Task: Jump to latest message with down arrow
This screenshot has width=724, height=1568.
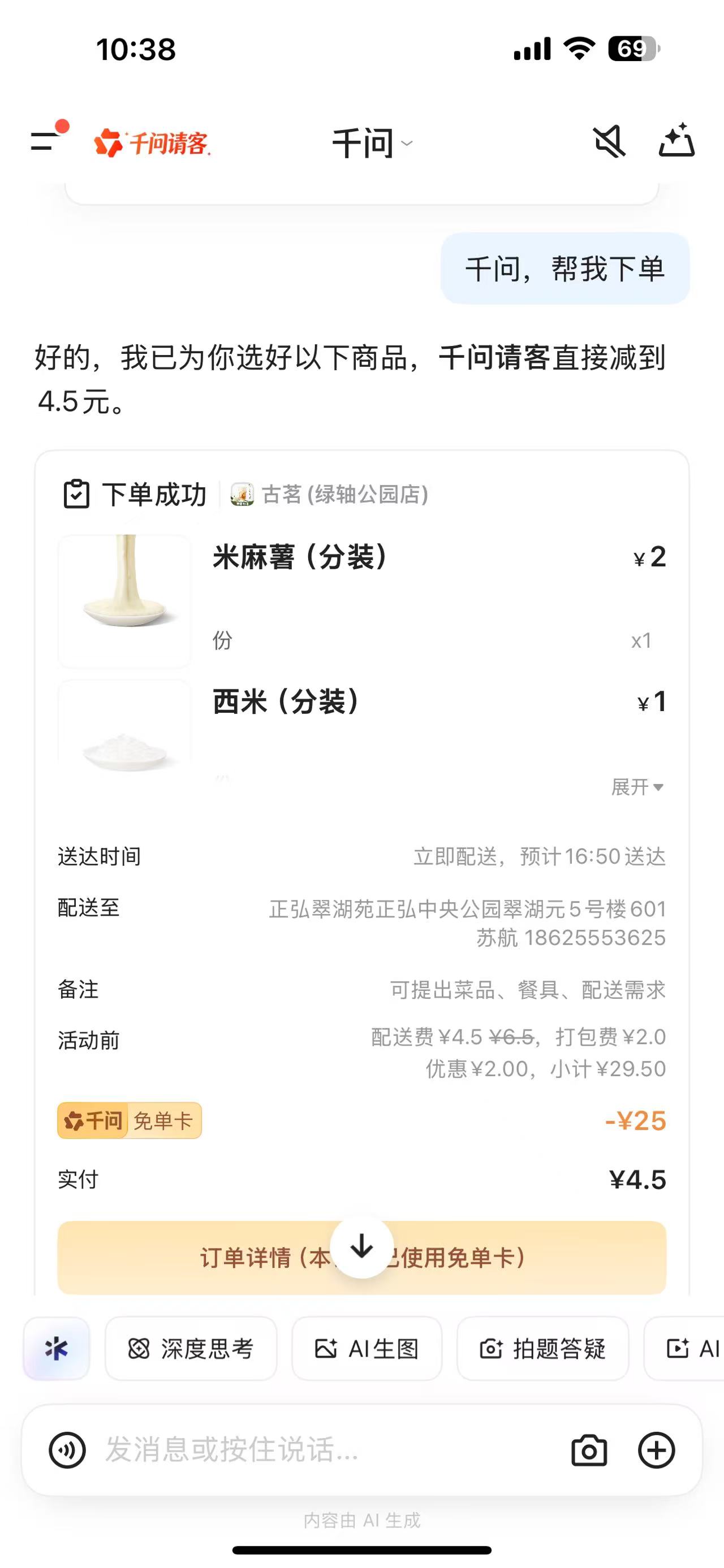Action: [x=361, y=1246]
